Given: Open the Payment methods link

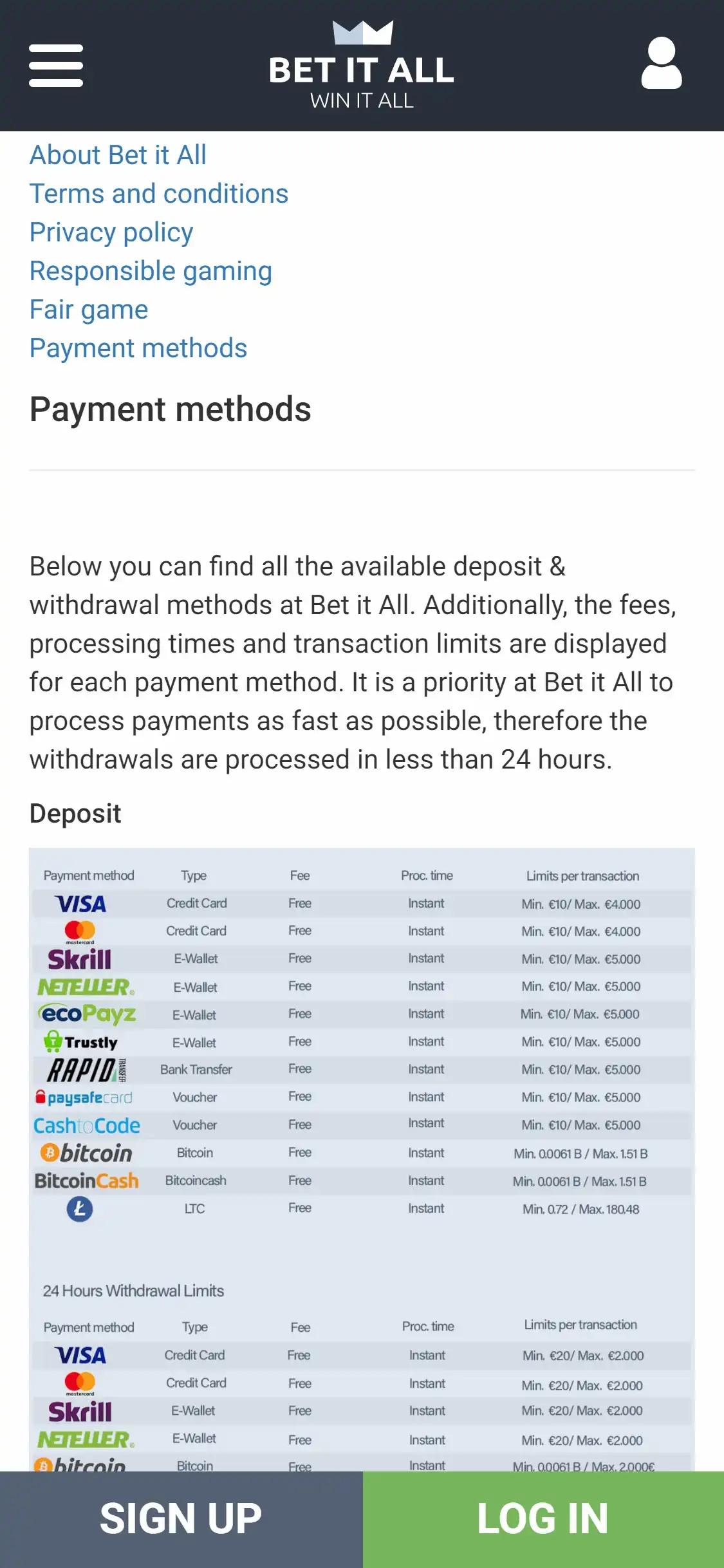Looking at the screenshot, I should 138,348.
